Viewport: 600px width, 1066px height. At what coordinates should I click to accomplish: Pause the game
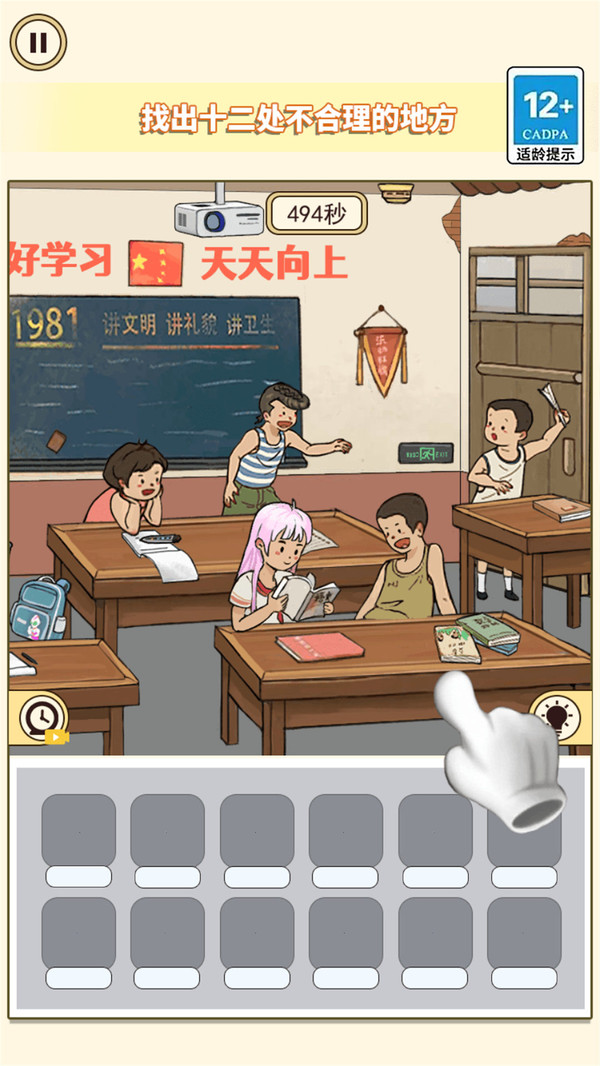(38, 43)
